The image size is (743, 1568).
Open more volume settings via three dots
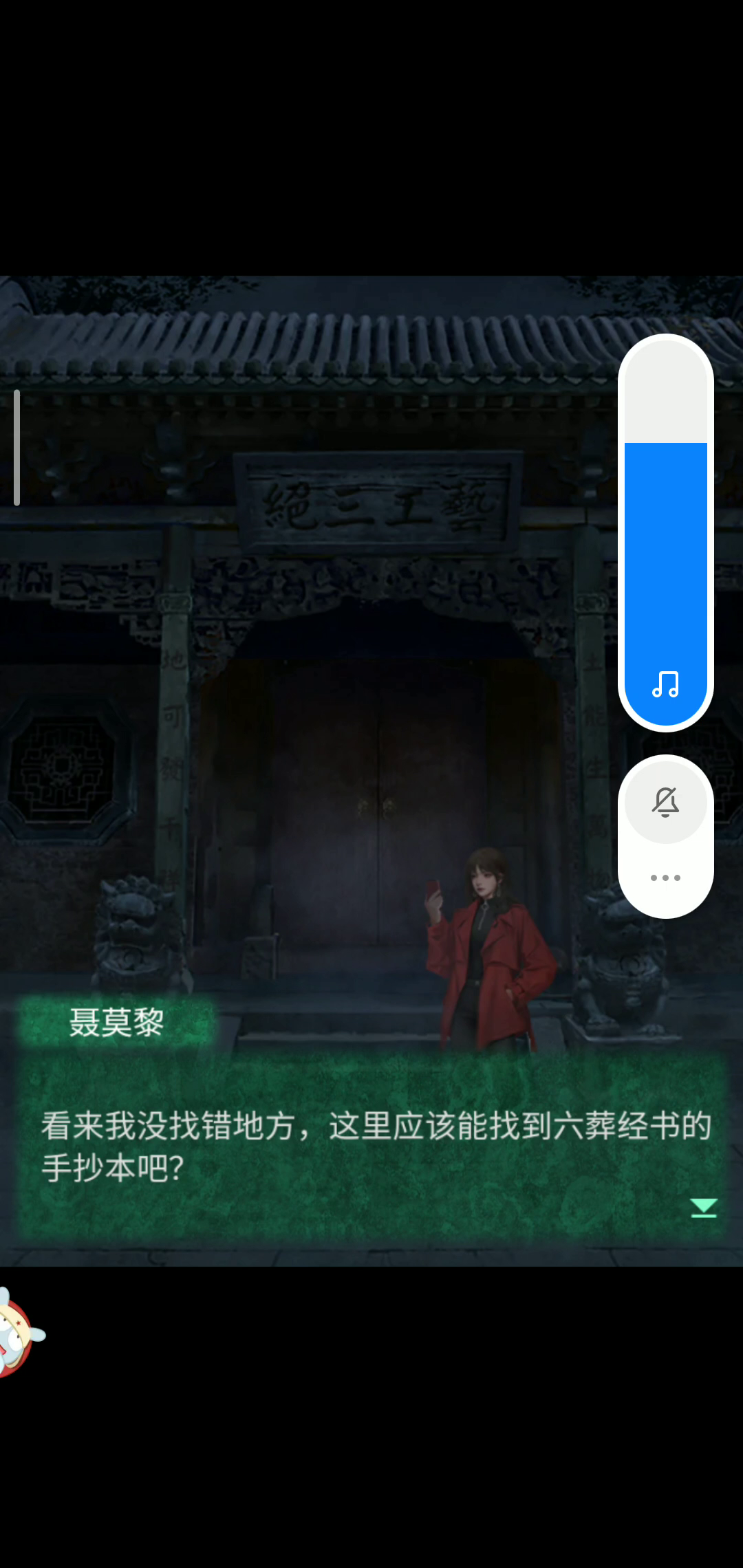665,878
